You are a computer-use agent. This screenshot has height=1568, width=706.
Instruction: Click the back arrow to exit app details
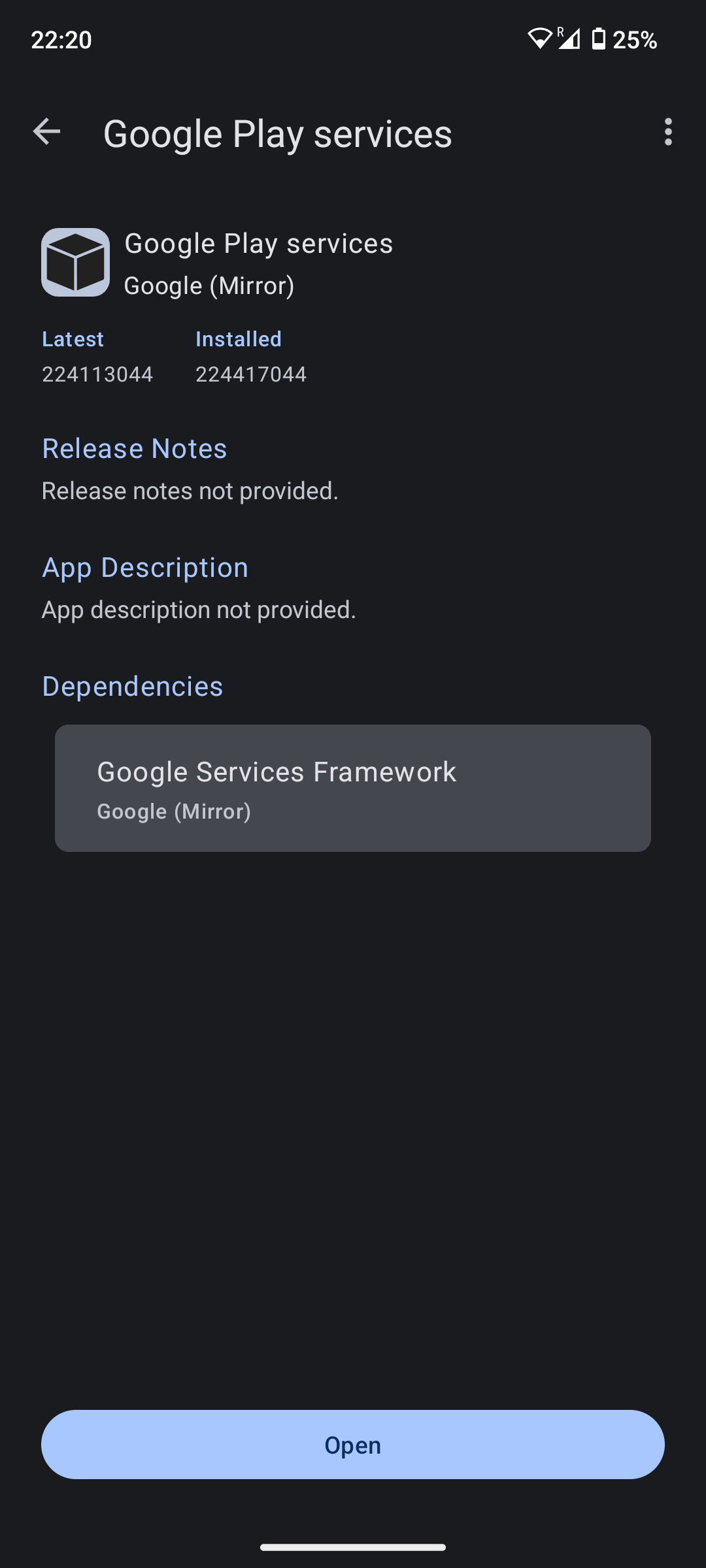(x=46, y=133)
